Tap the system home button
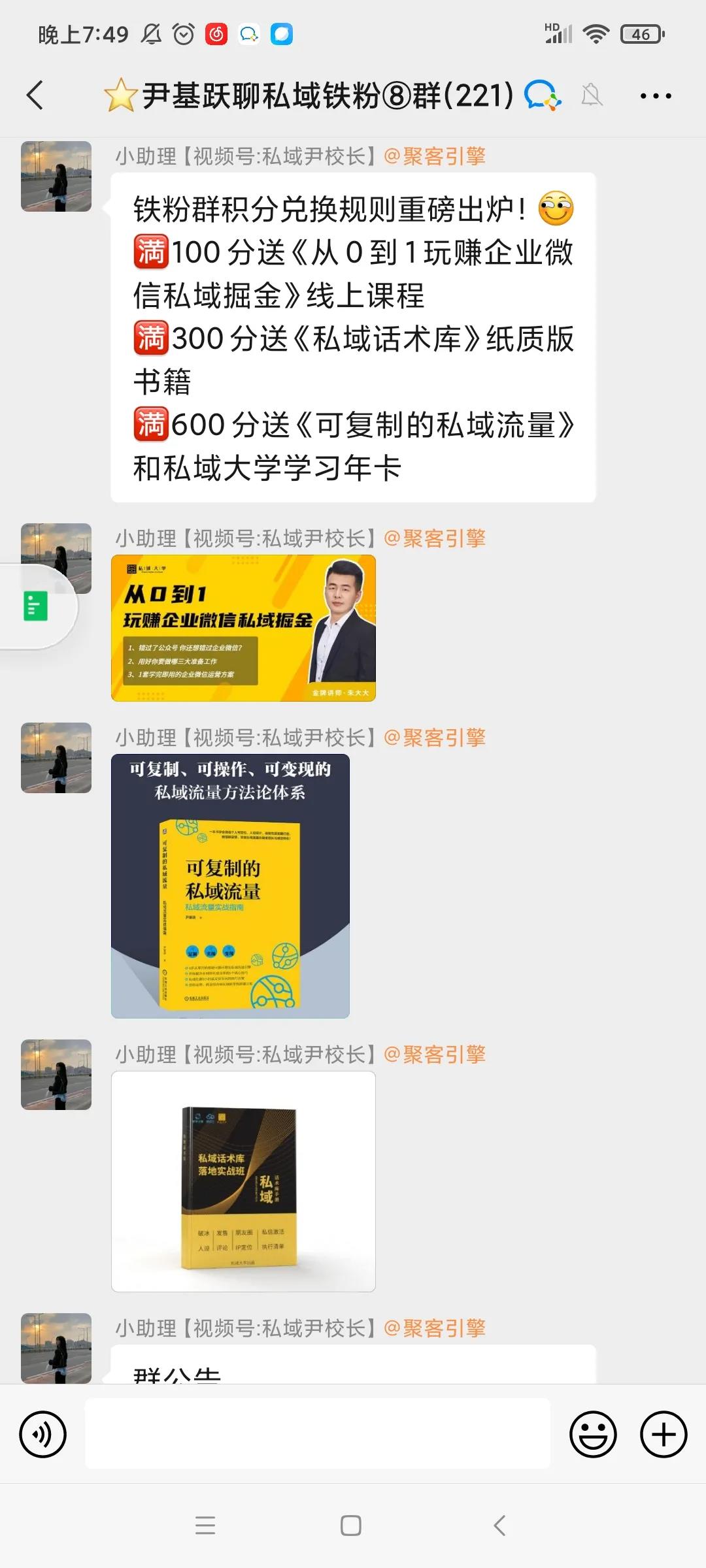Viewport: 706px width, 1568px height. (x=351, y=1526)
